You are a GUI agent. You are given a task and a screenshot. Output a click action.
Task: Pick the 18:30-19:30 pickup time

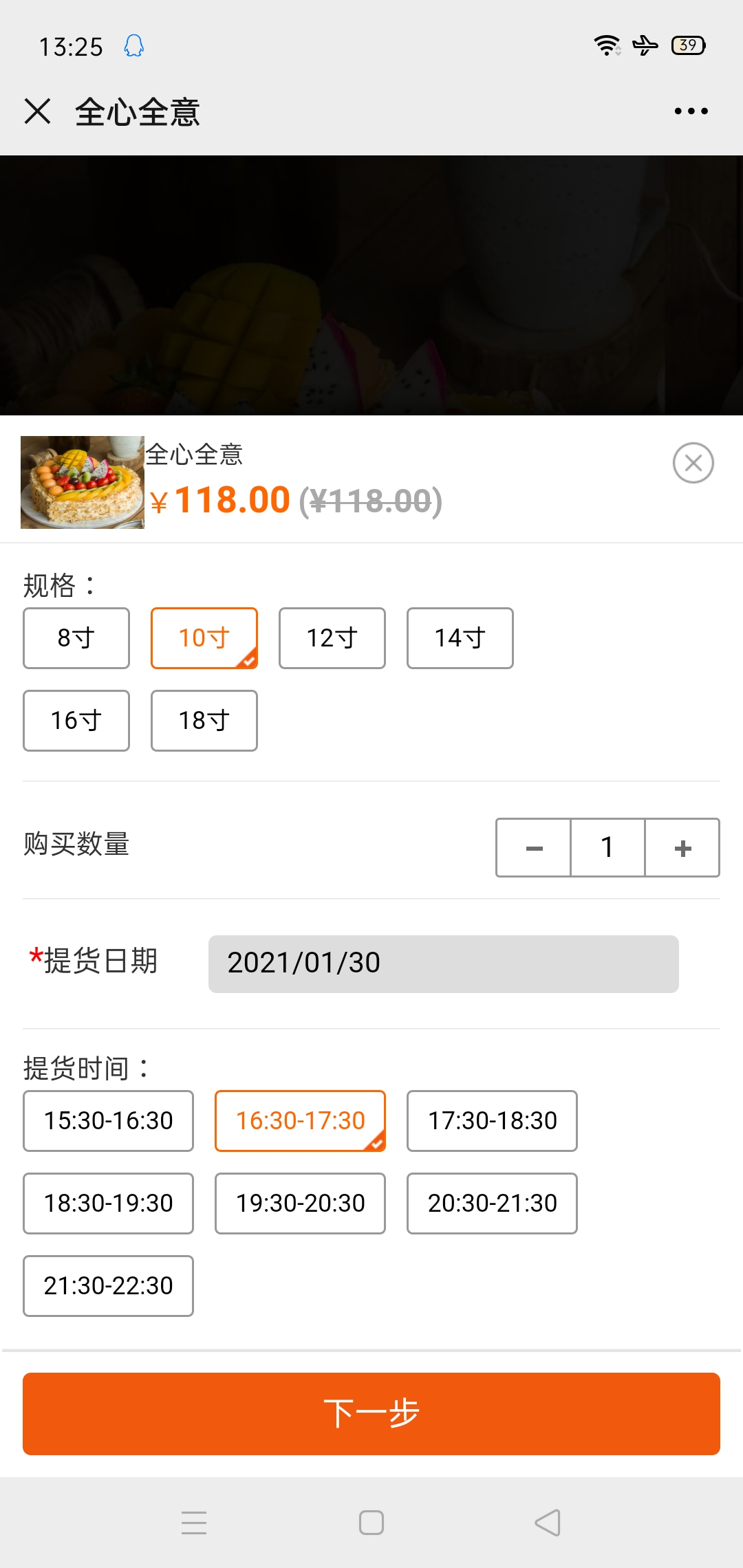pos(109,1204)
